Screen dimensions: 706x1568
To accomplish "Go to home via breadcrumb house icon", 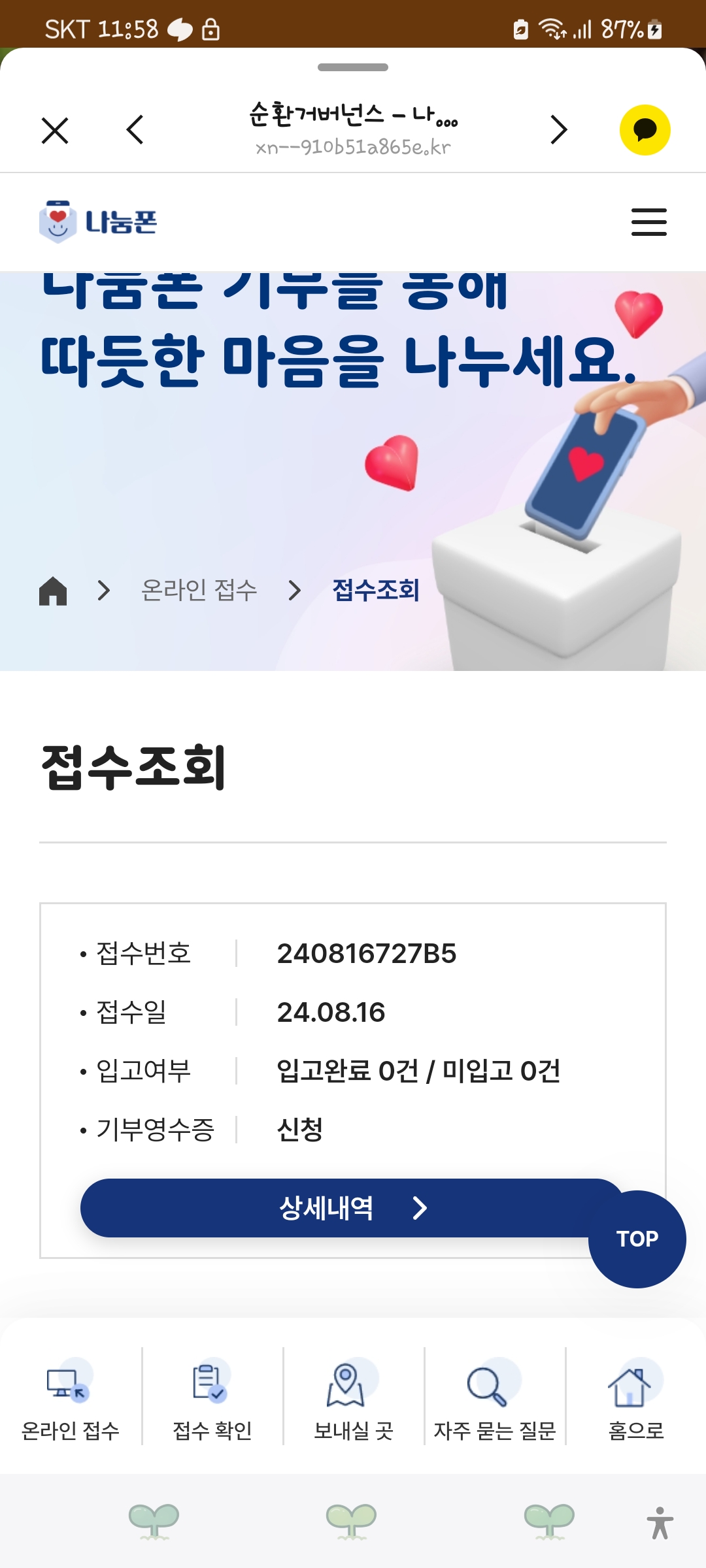I will point(53,591).
